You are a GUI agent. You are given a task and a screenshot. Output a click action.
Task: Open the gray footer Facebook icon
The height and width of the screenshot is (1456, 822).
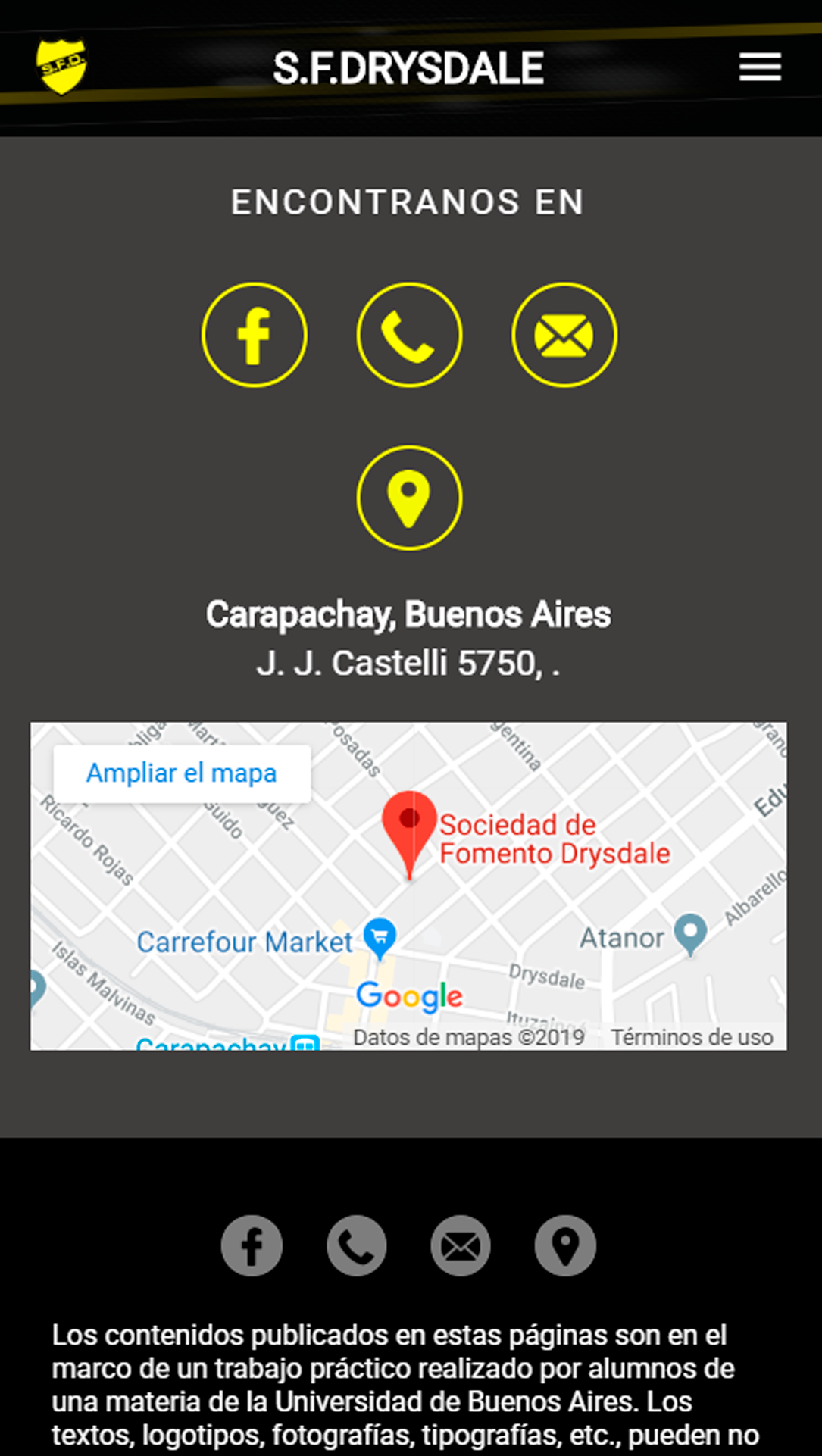252,1245
